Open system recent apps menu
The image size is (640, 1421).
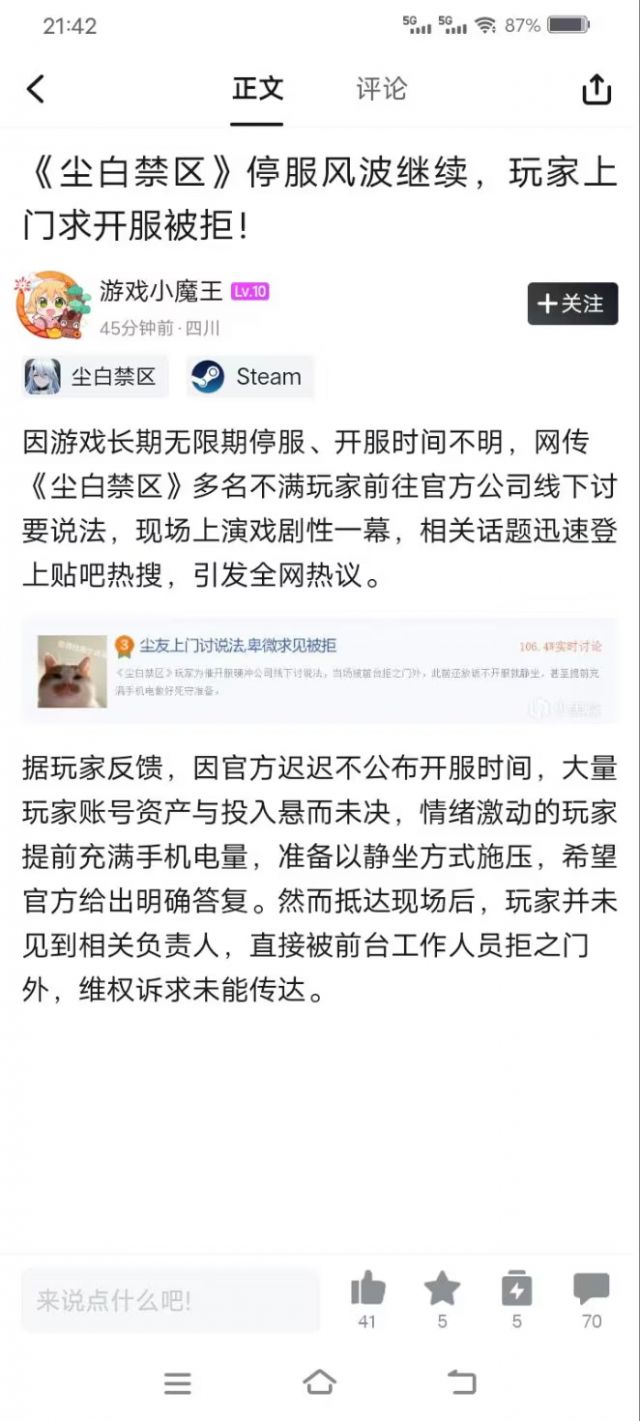[x=178, y=1383]
